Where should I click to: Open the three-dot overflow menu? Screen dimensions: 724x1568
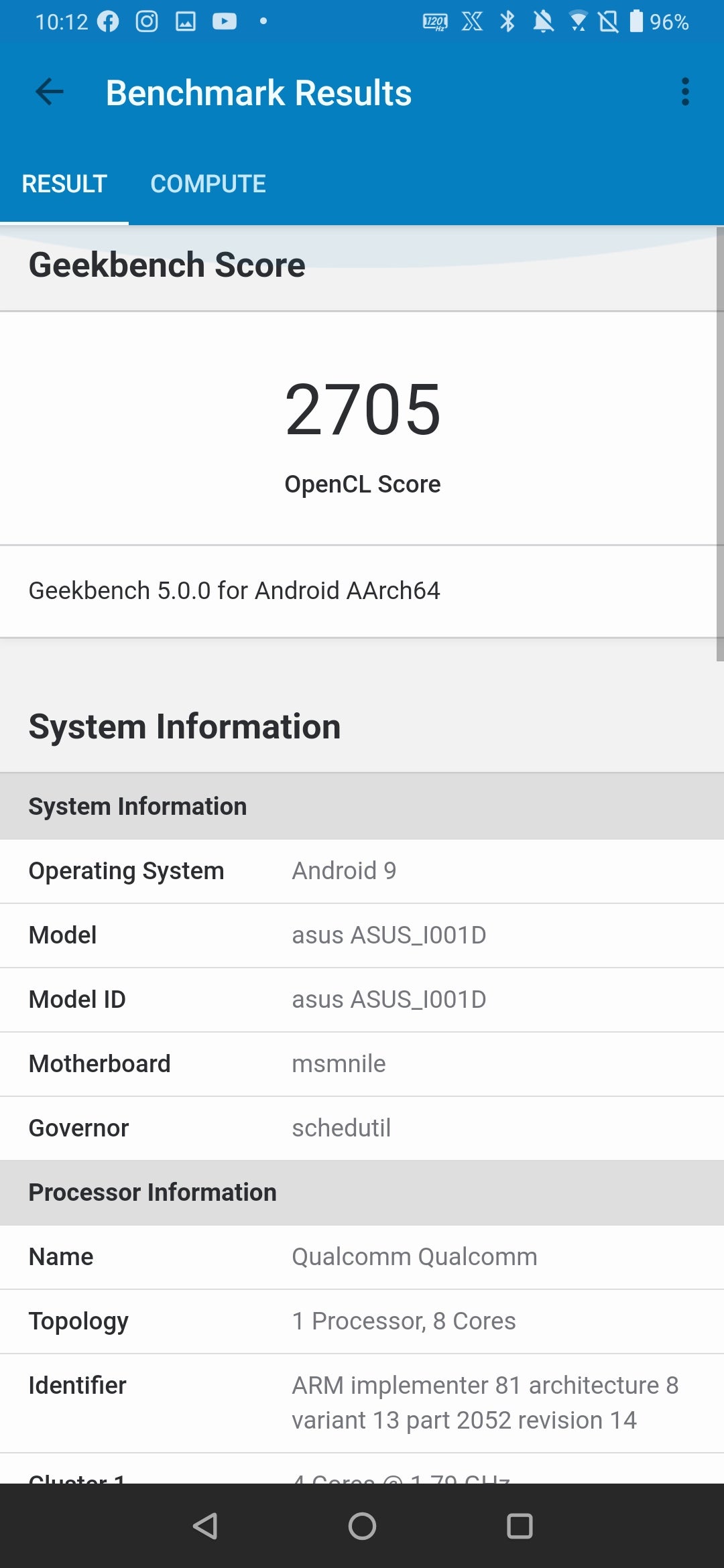685,92
